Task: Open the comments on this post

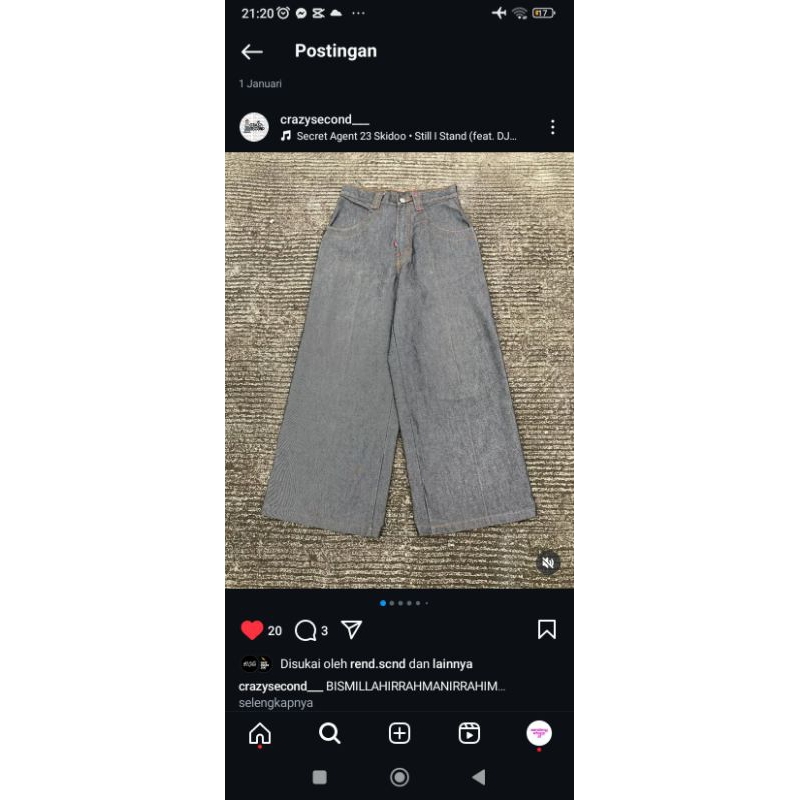Action: tap(306, 630)
